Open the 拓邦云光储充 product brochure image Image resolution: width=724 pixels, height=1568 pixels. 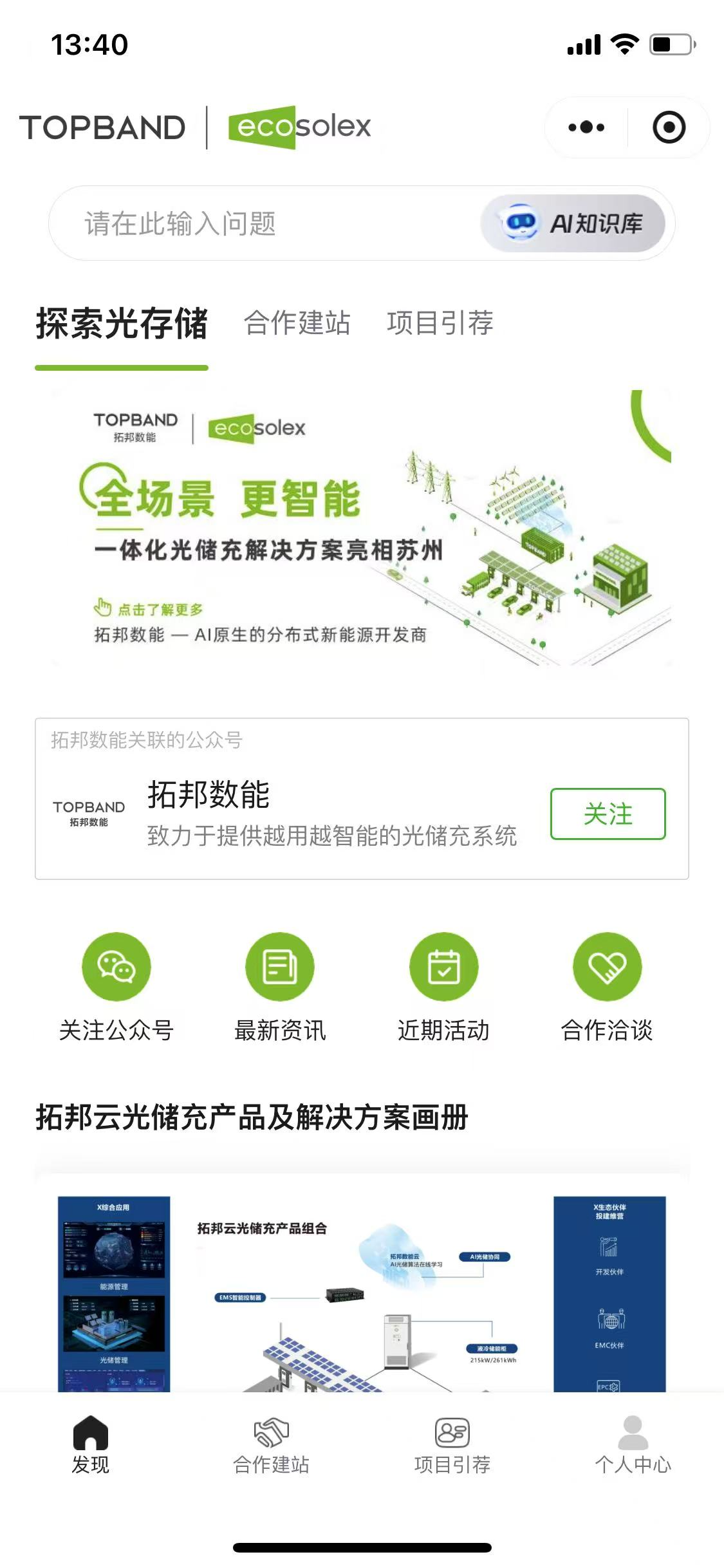362,1287
